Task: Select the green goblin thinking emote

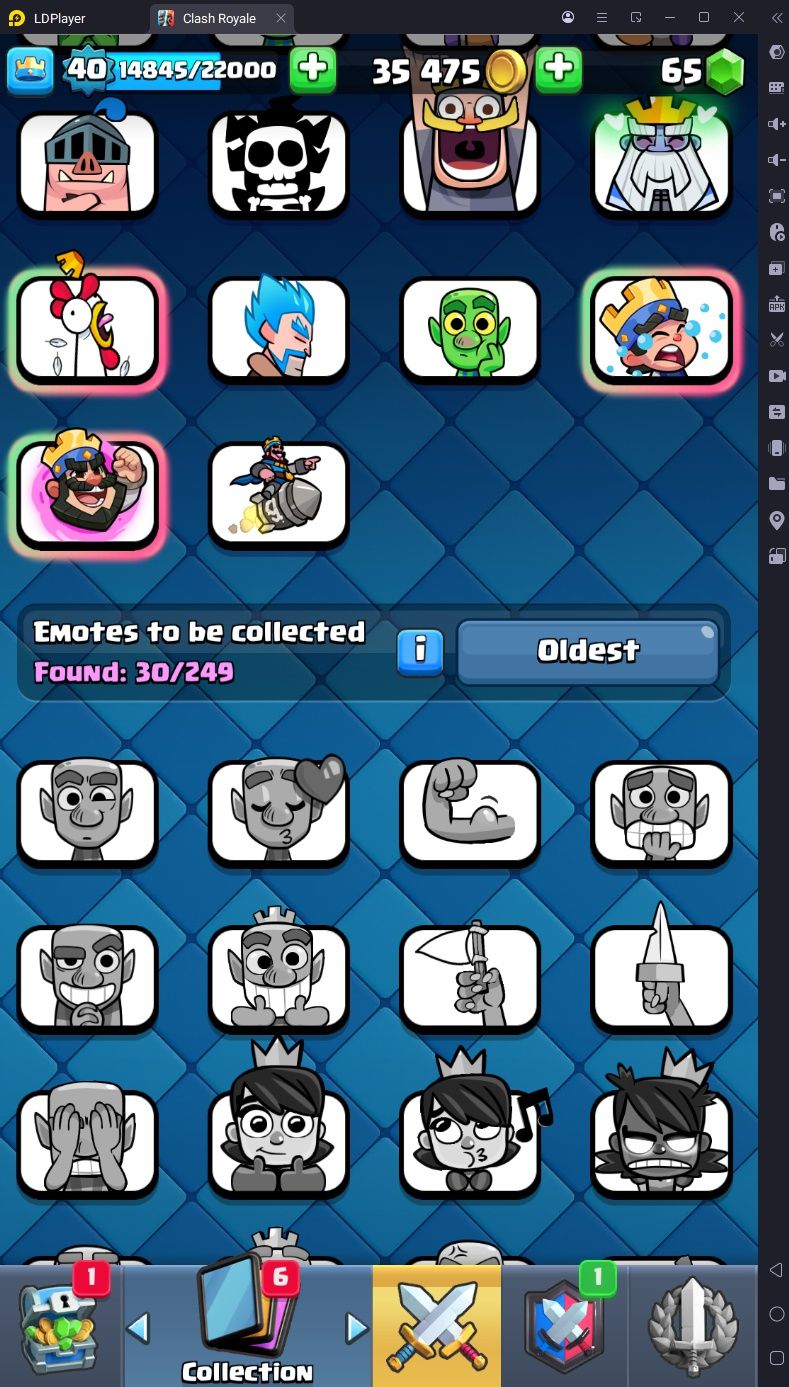Action: pos(470,328)
